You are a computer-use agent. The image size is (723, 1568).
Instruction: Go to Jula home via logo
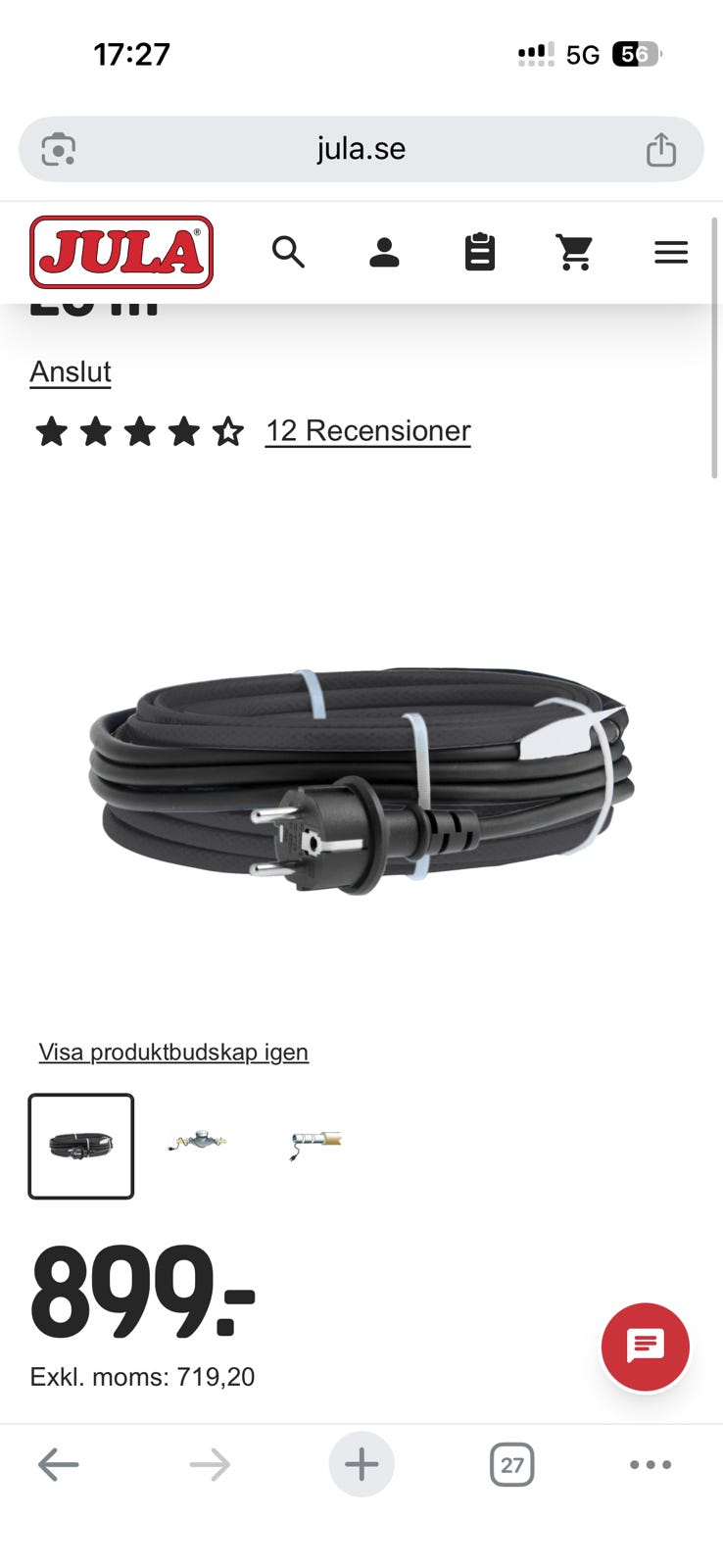coord(121,252)
